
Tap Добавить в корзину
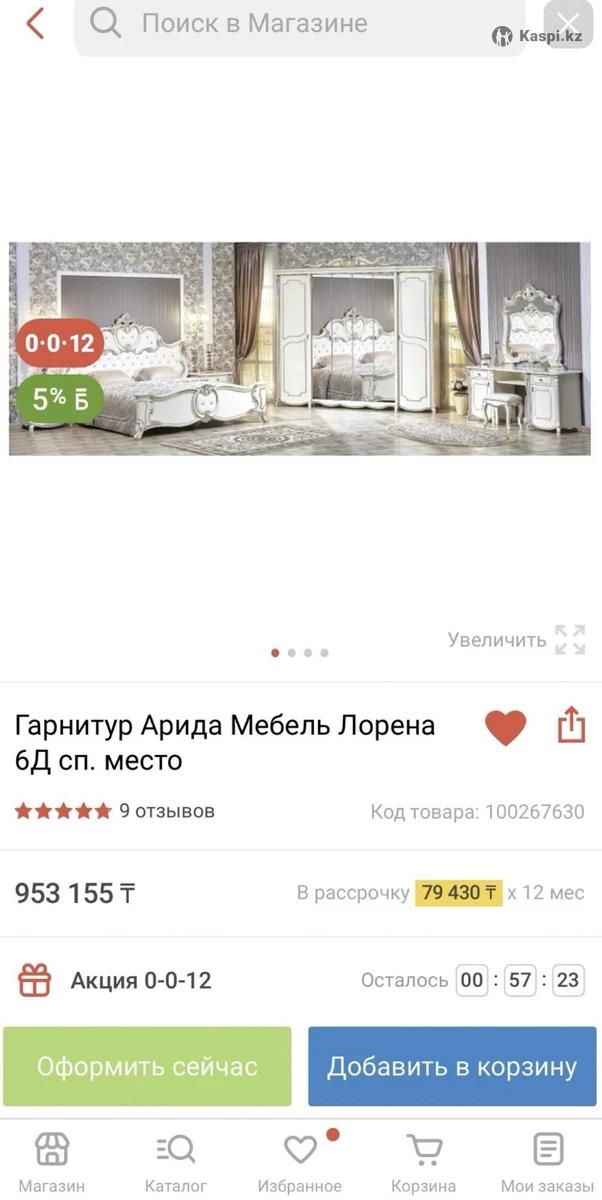click(x=451, y=1066)
